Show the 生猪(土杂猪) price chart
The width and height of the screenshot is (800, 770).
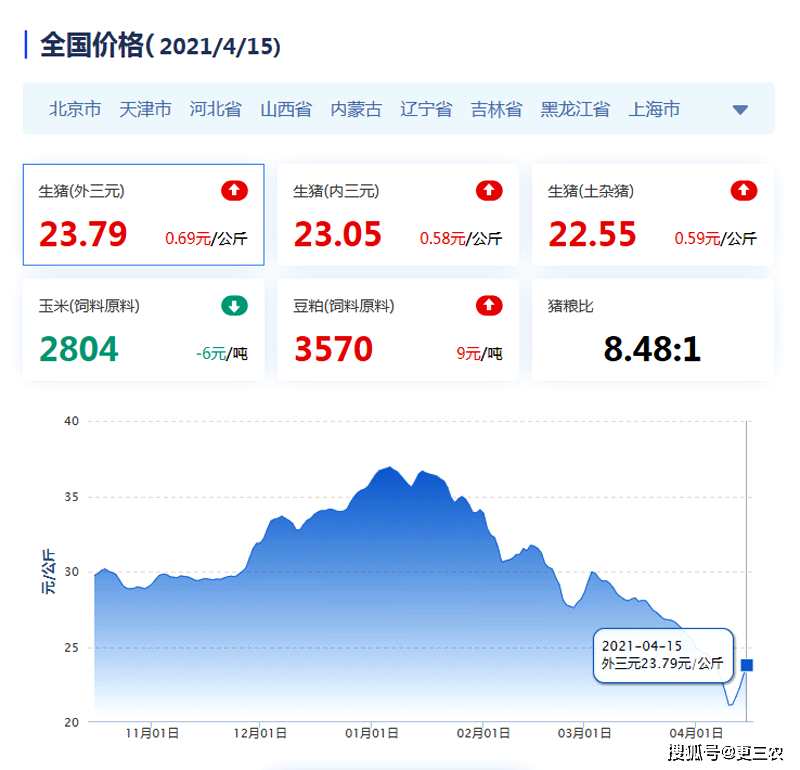pos(652,215)
